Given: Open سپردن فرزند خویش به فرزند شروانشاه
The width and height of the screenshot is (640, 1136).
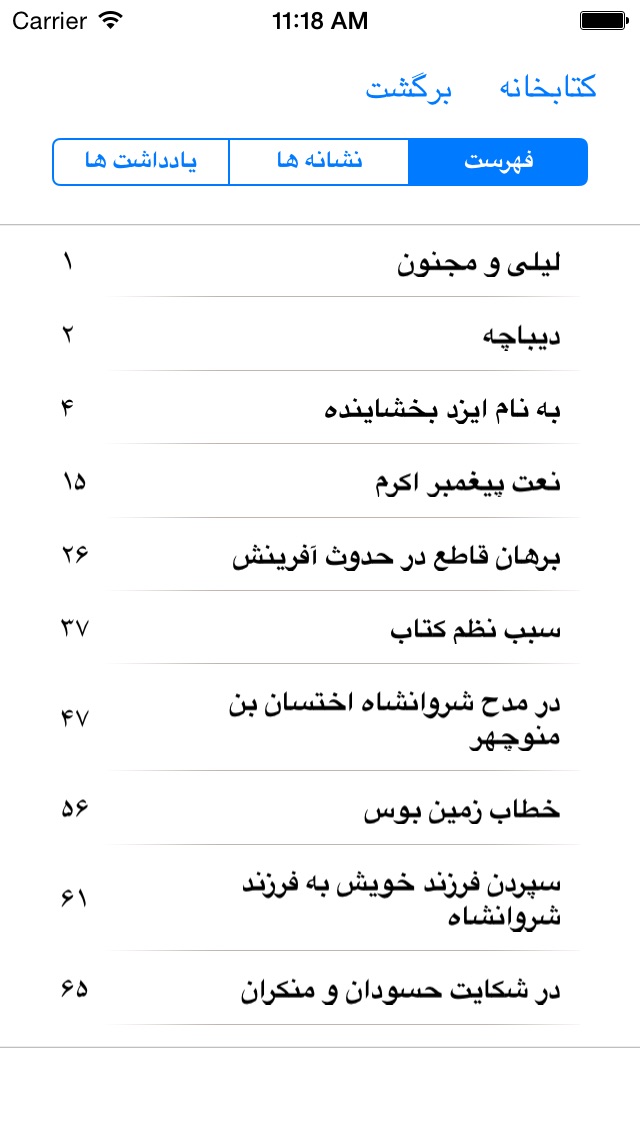Looking at the screenshot, I should [x=320, y=898].
